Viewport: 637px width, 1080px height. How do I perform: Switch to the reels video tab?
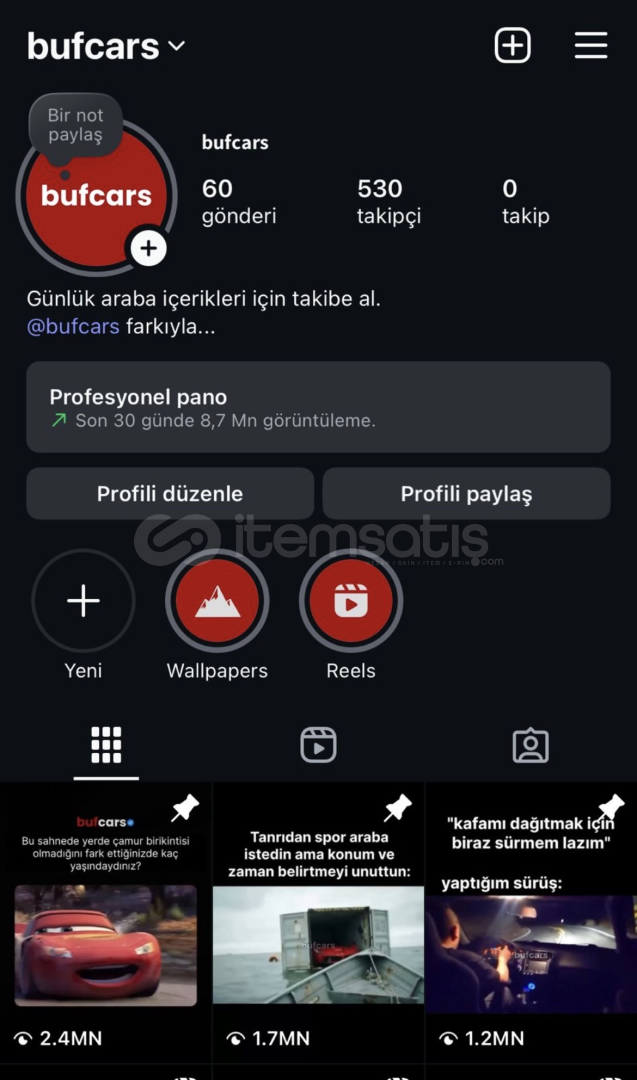click(318, 745)
